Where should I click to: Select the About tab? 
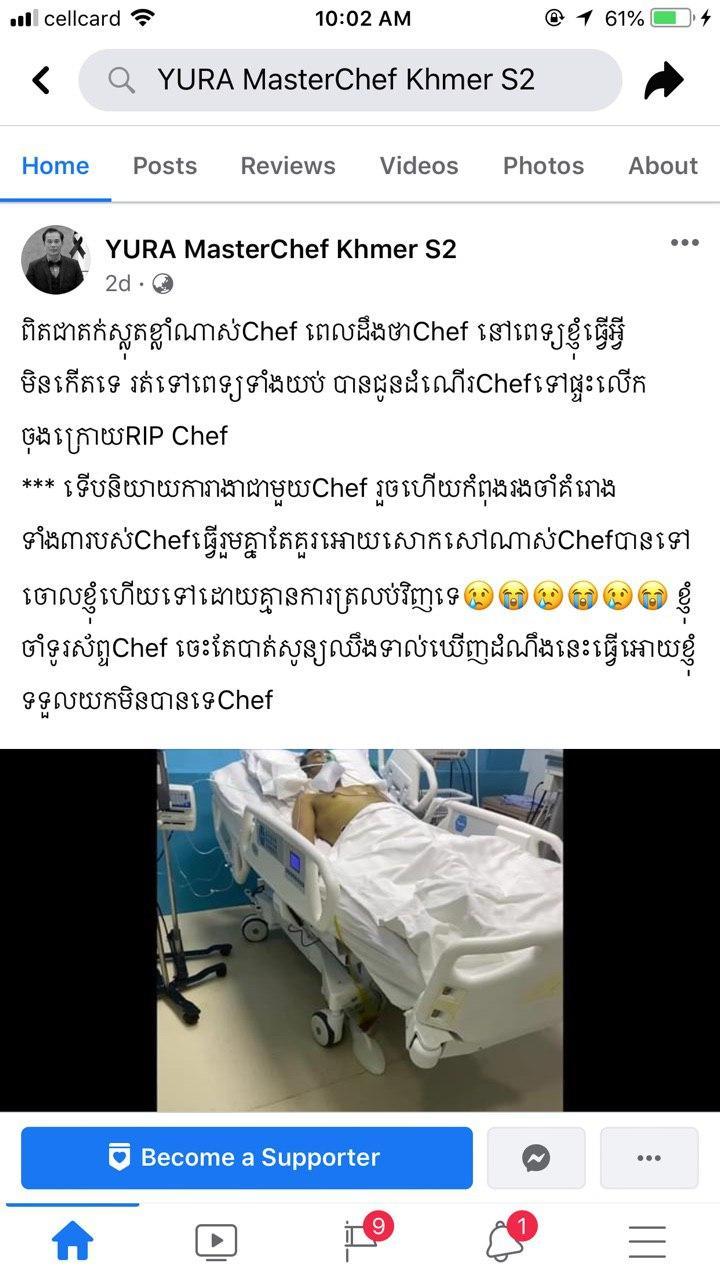point(662,166)
